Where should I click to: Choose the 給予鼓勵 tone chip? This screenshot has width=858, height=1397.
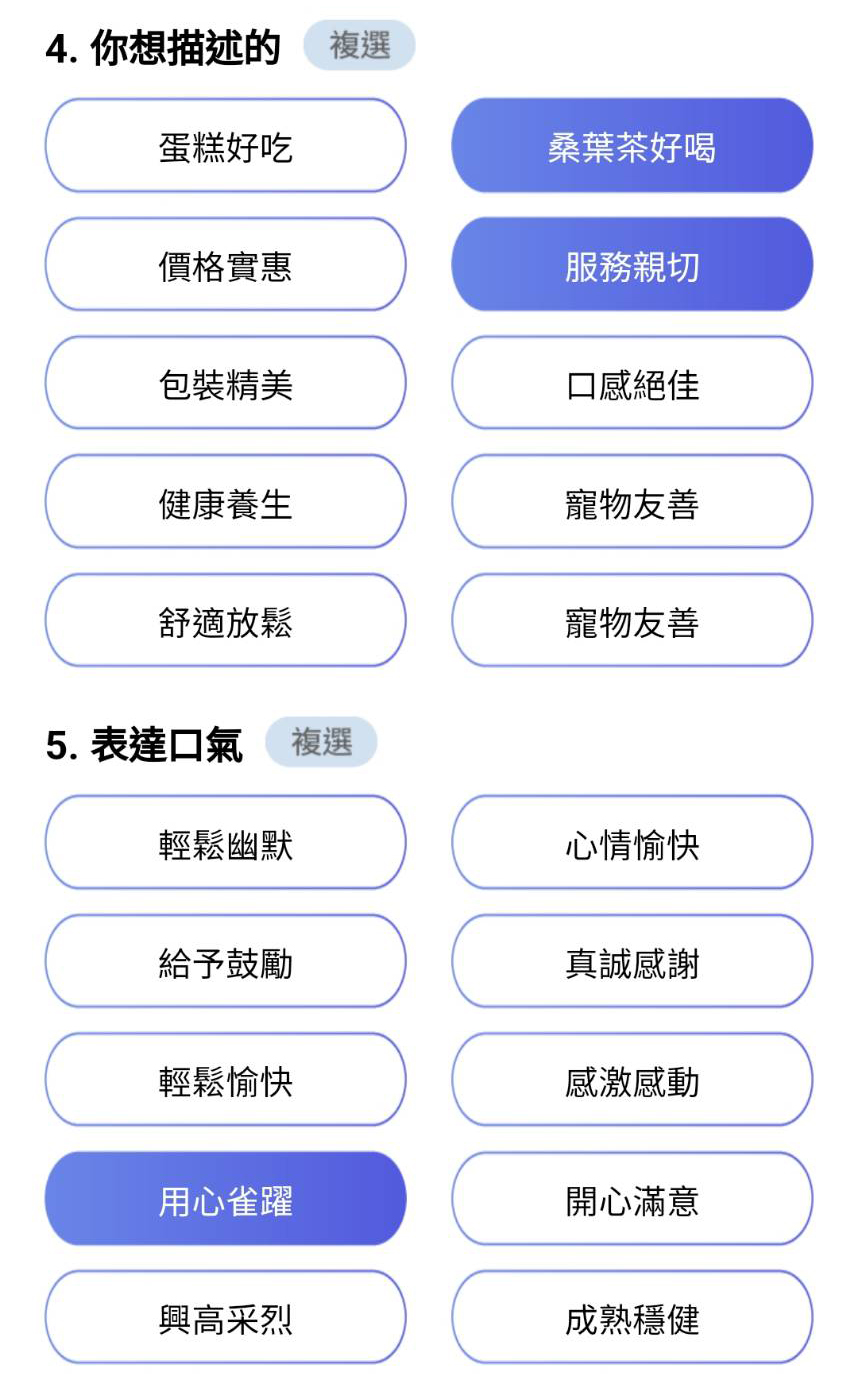pos(226,962)
